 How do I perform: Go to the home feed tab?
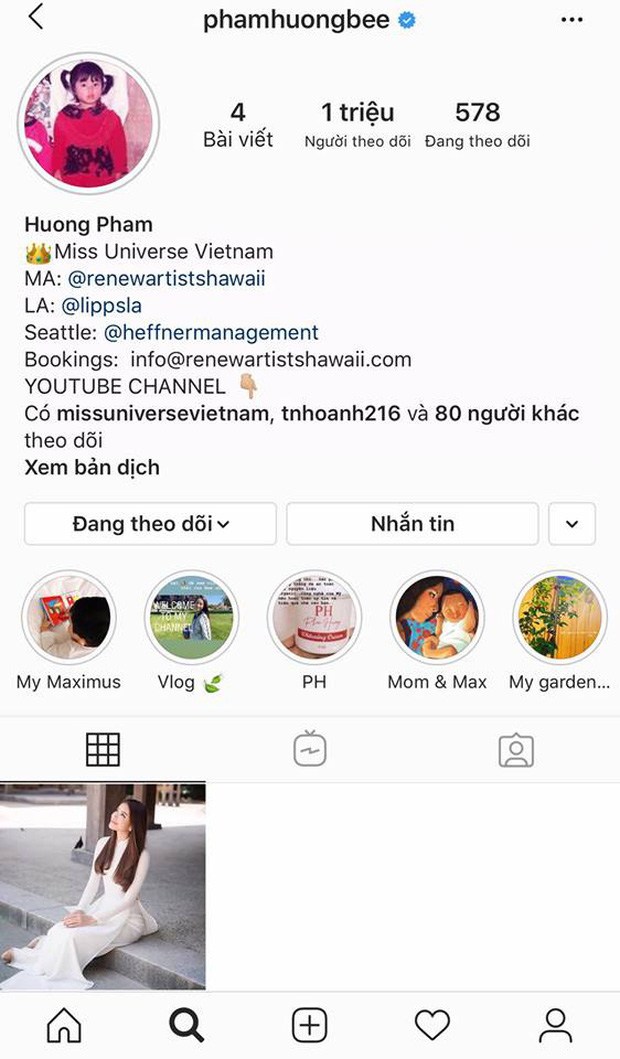pos(64,1025)
